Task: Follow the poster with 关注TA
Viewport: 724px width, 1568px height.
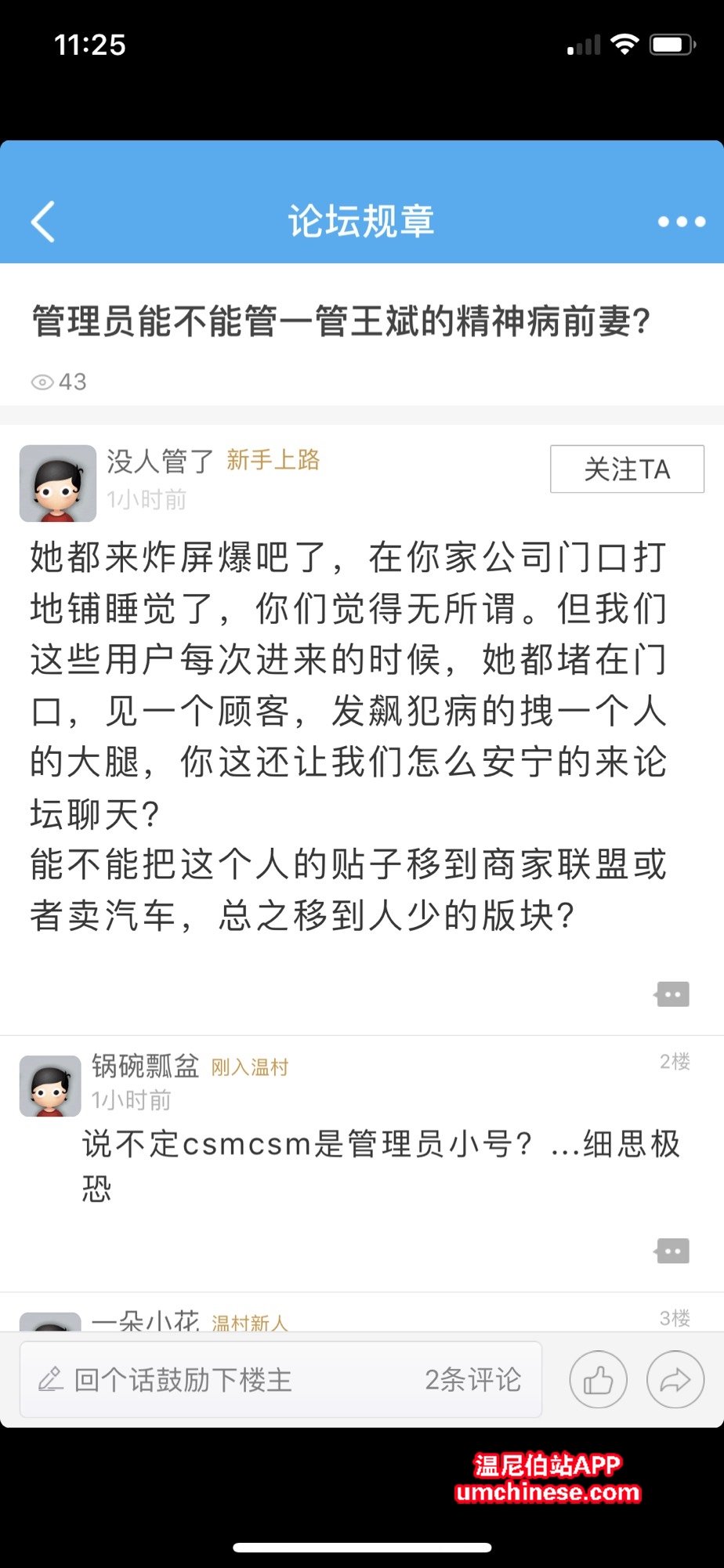Action: click(x=627, y=469)
